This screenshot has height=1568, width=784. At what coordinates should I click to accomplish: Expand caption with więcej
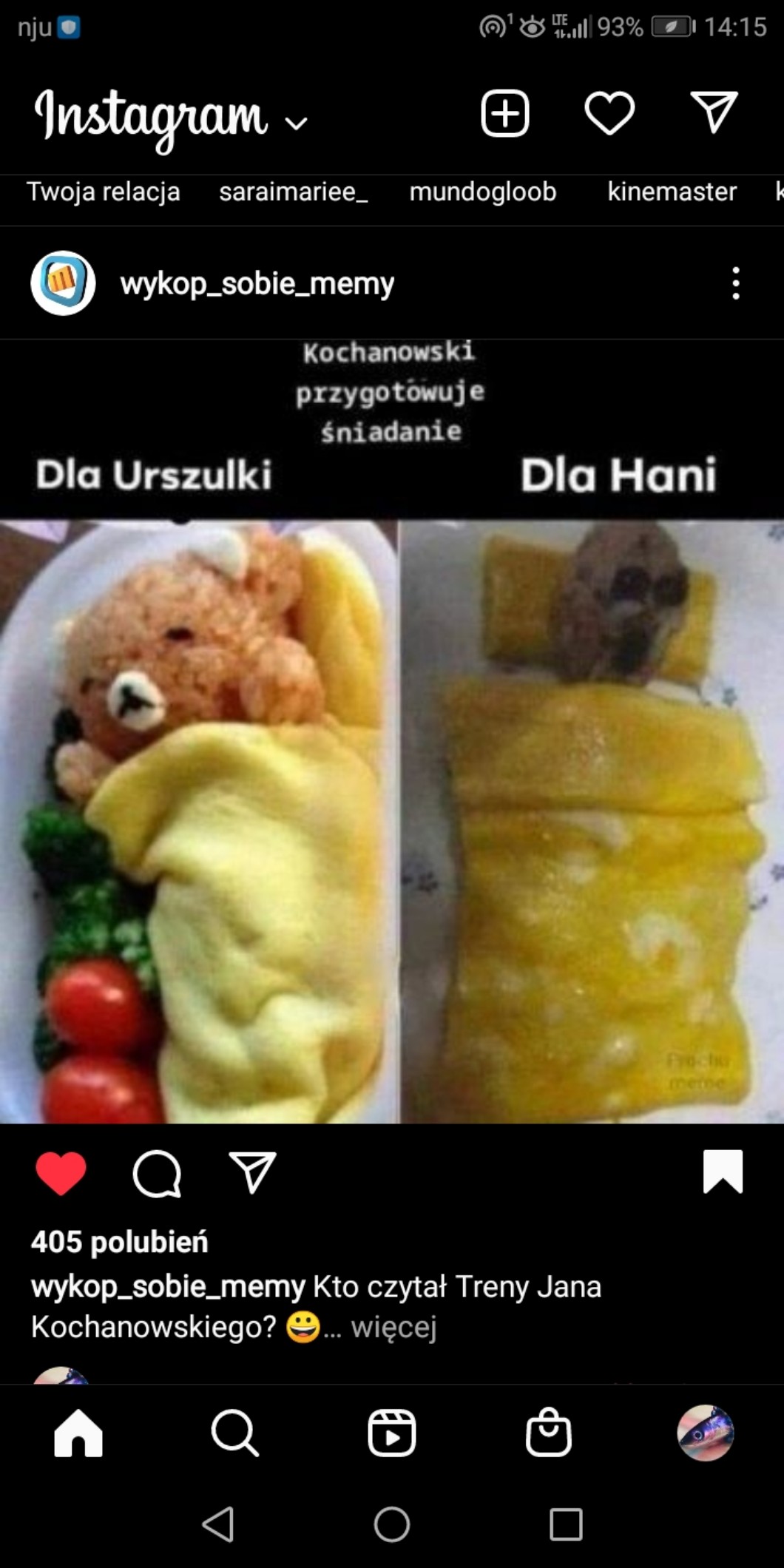point(393,1327)
